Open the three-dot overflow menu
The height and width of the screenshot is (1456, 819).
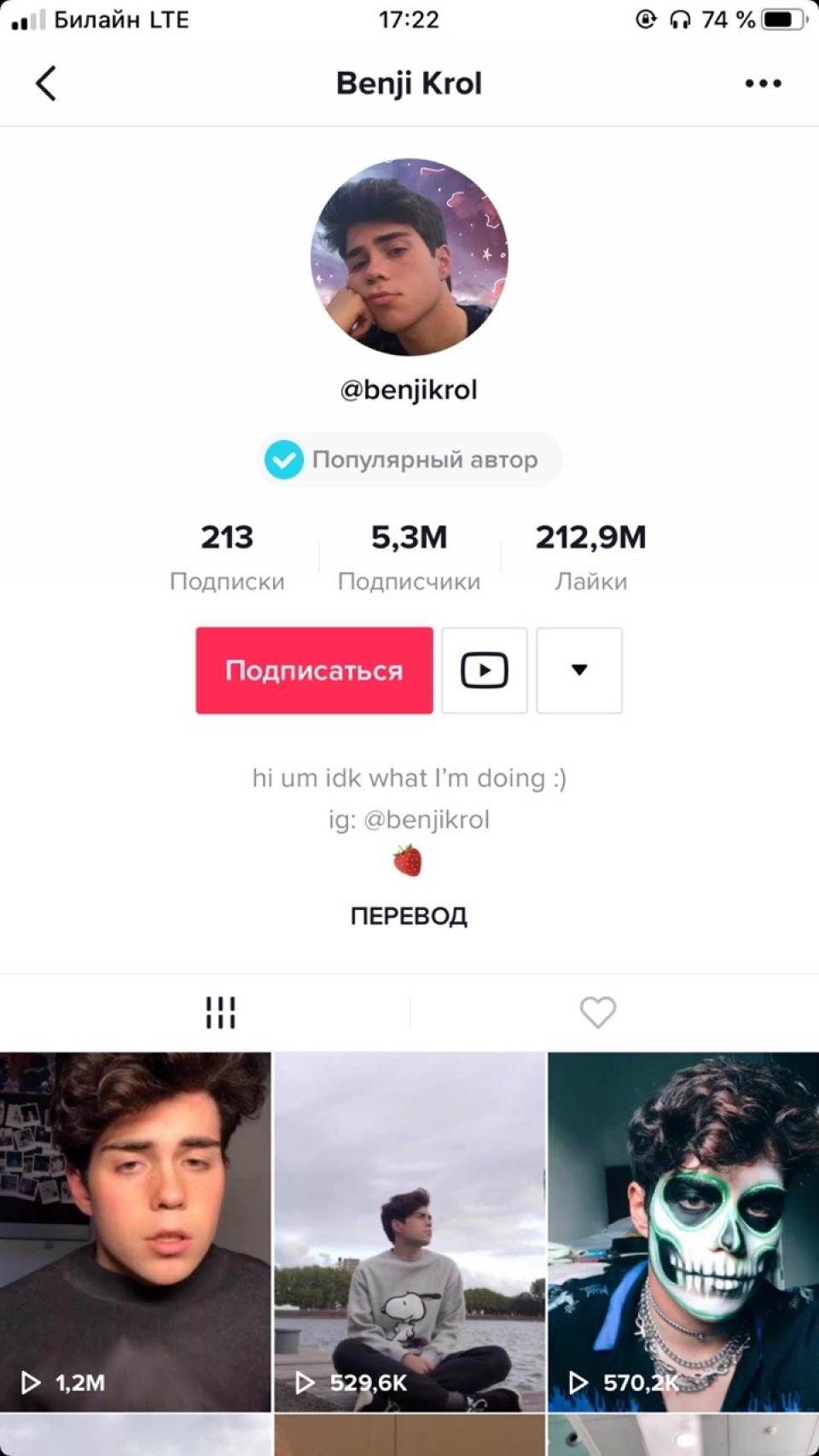(763, 84)
